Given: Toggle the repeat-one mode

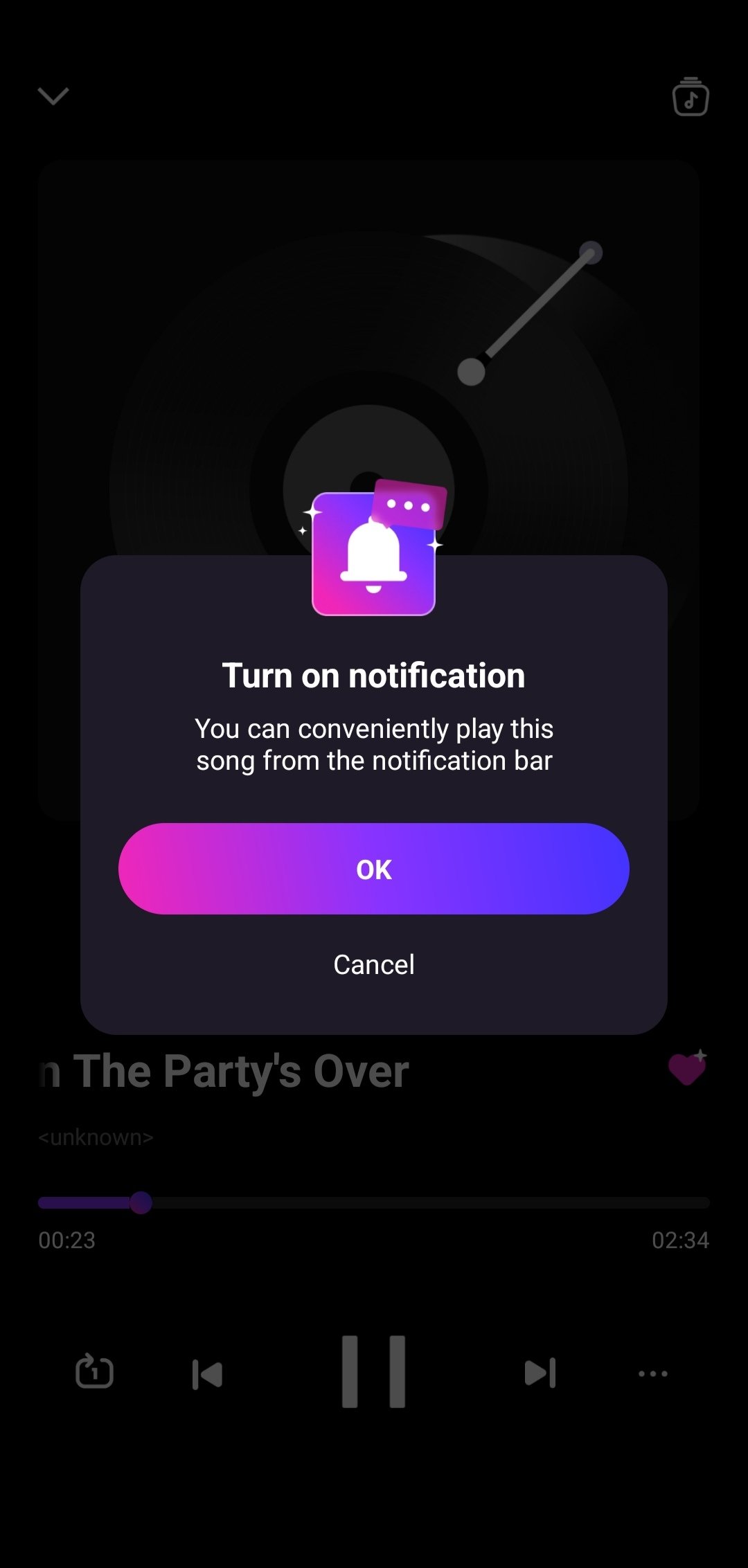Looking at the screenshot, I should pyautogui.click(x=94, y=1371).
